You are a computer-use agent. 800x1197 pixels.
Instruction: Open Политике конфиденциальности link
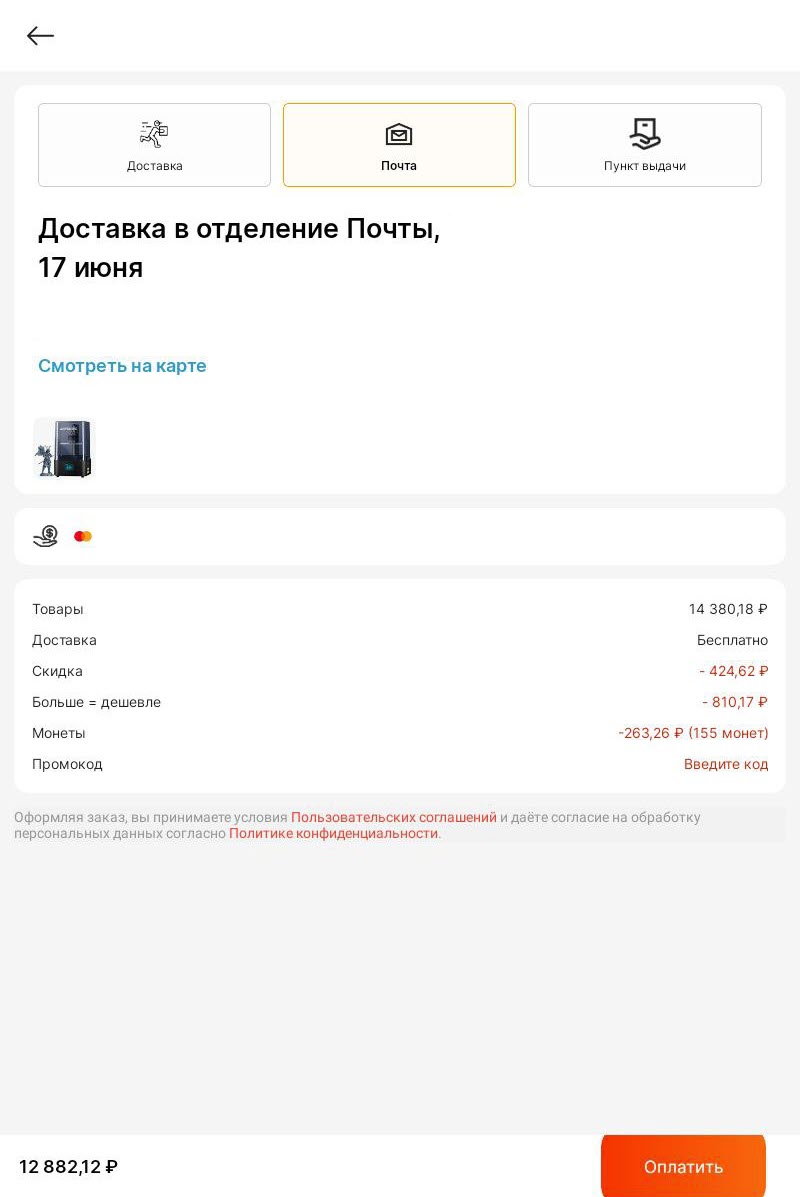333,833
